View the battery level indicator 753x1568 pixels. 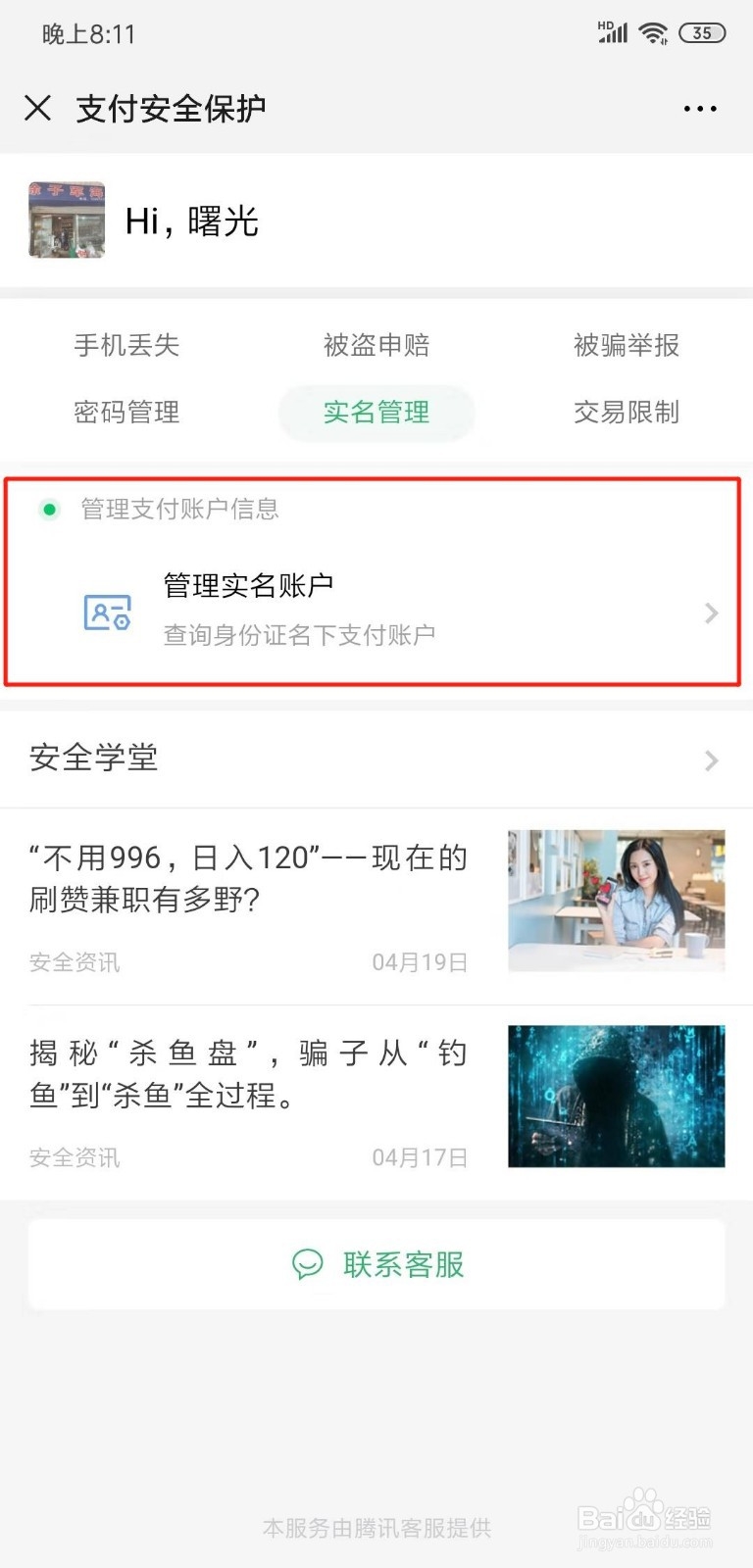(x=702, y=32)
